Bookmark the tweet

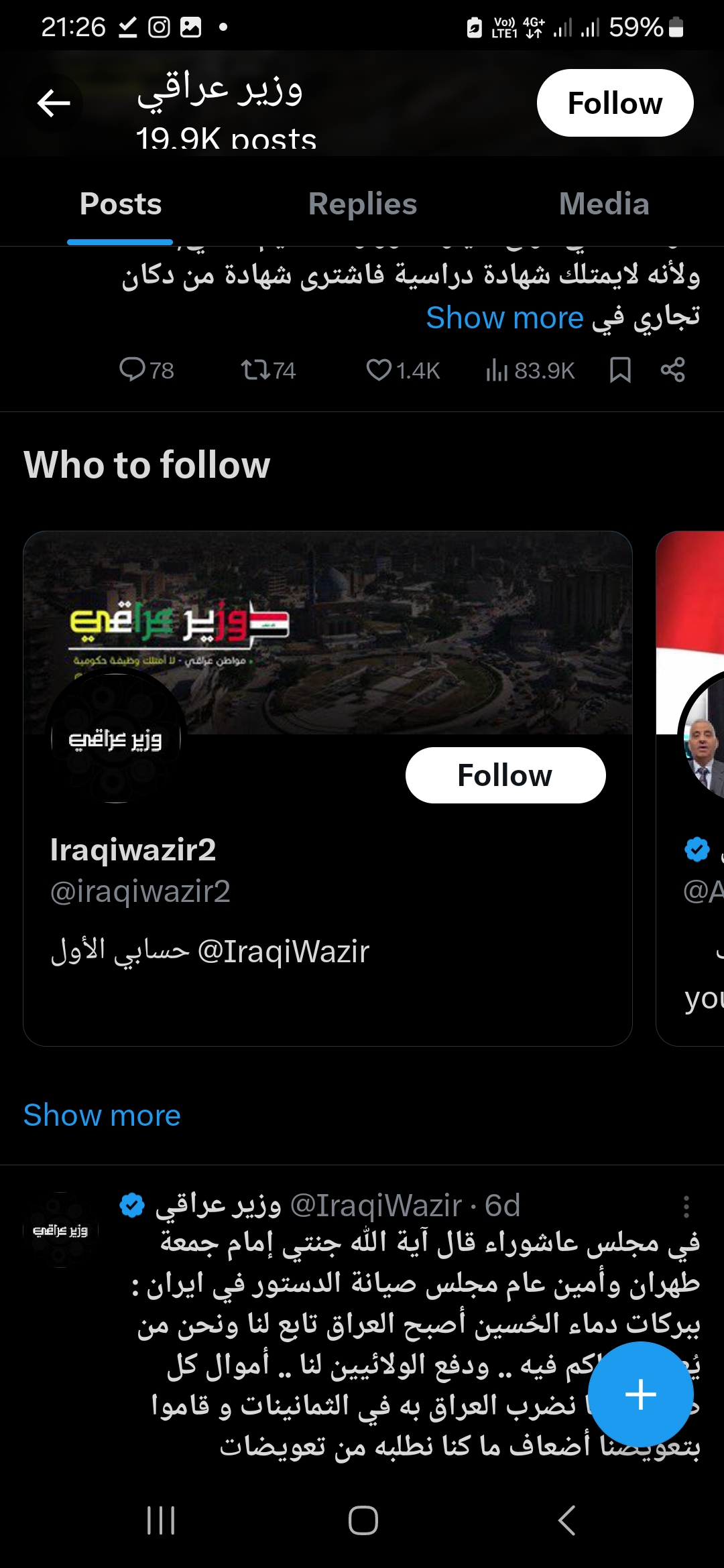[x=619, y=370]
